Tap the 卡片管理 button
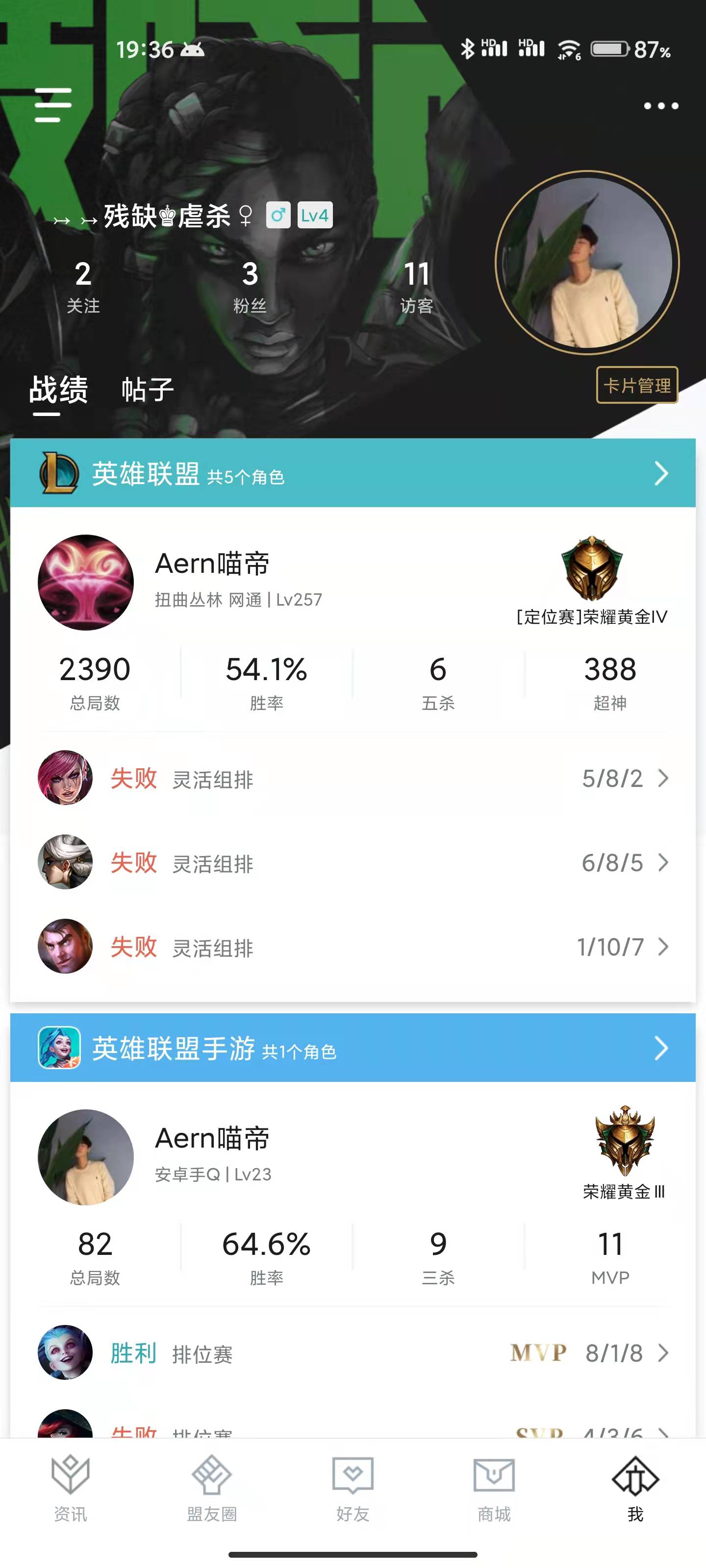 [636, 385]
